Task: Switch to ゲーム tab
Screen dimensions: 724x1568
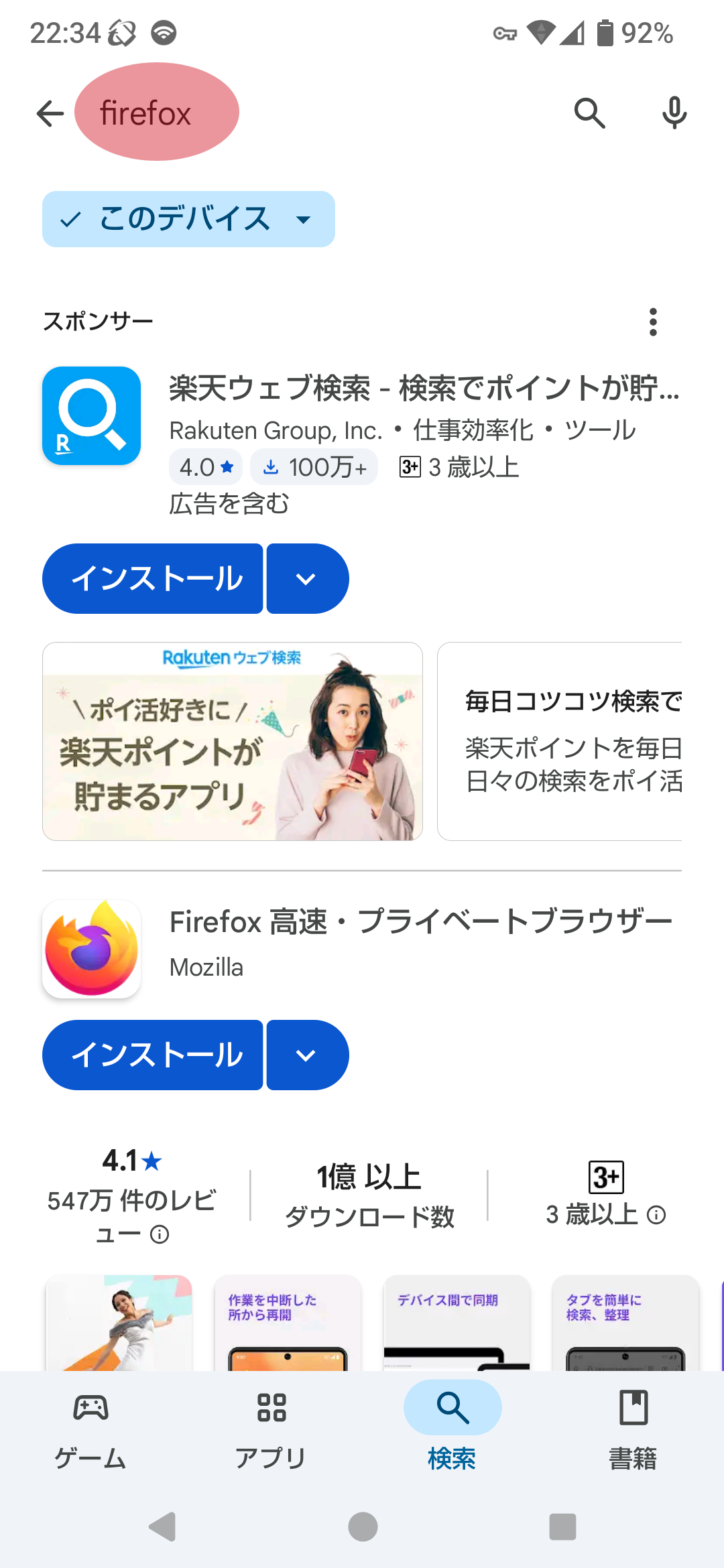Action: tap(90, 1427)
